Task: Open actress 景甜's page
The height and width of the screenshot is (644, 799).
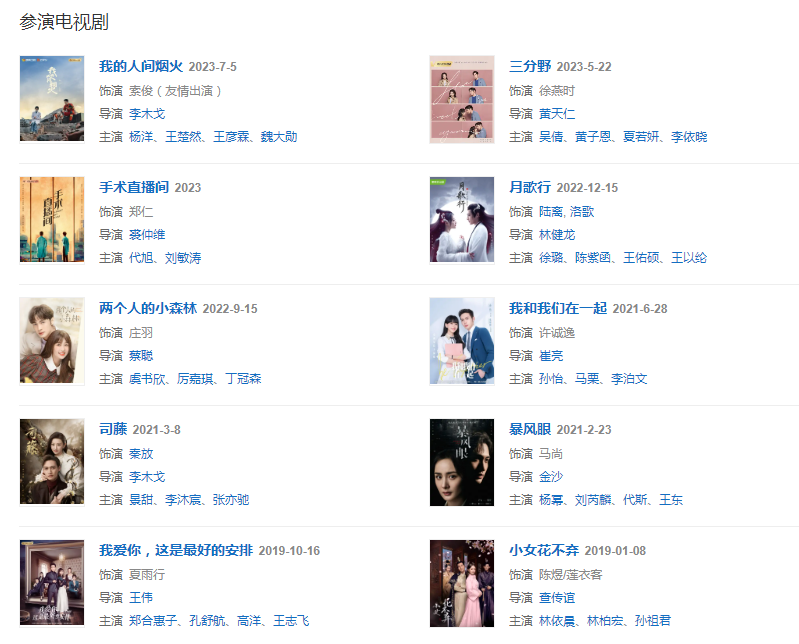Action: click(x=141, y=500)
